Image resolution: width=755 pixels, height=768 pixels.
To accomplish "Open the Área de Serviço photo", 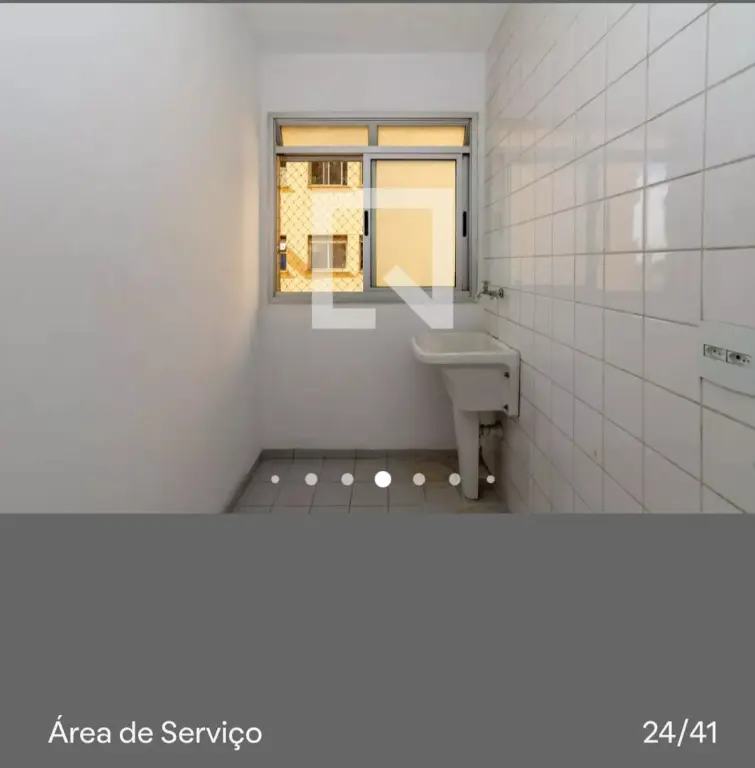I will [x=377, y=258].
